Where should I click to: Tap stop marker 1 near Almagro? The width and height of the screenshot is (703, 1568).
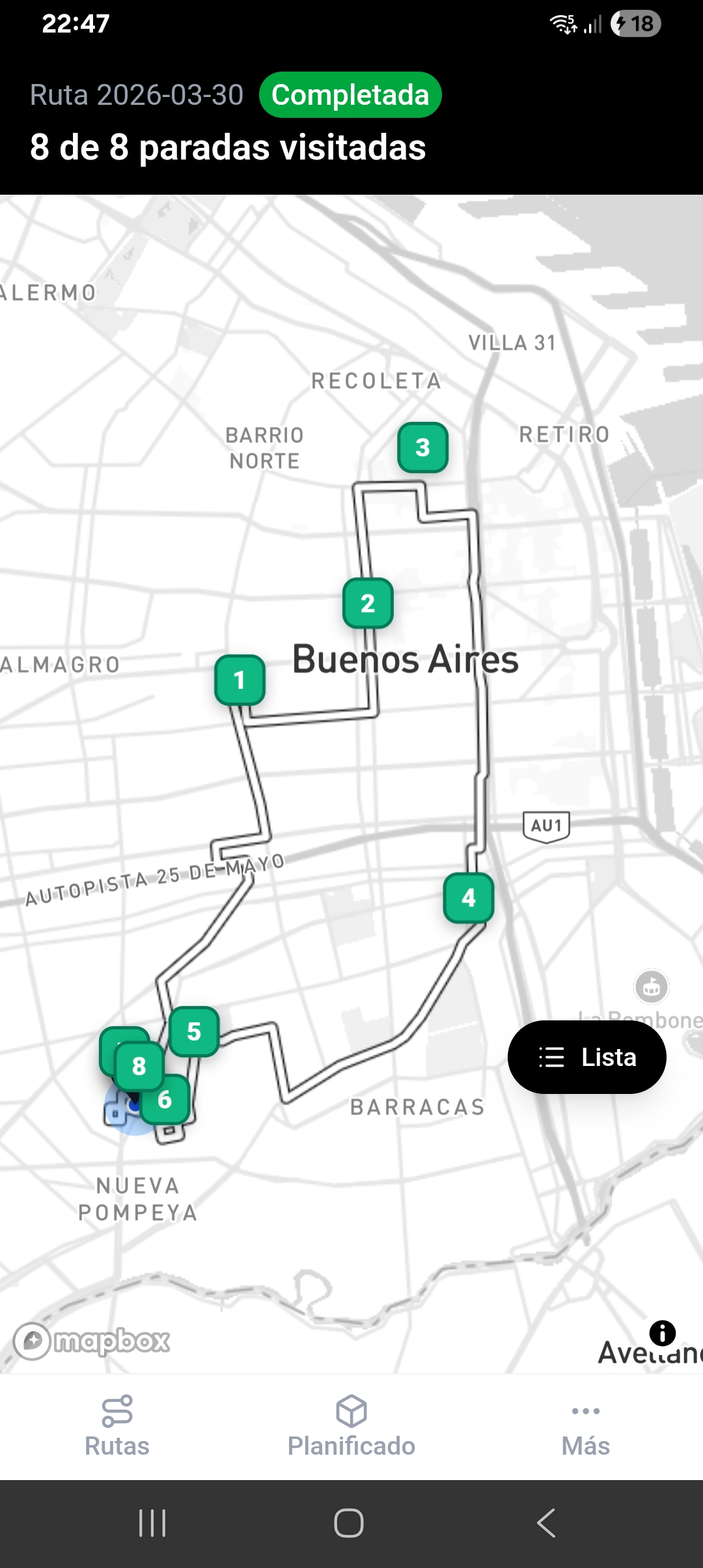click(239, 680)
